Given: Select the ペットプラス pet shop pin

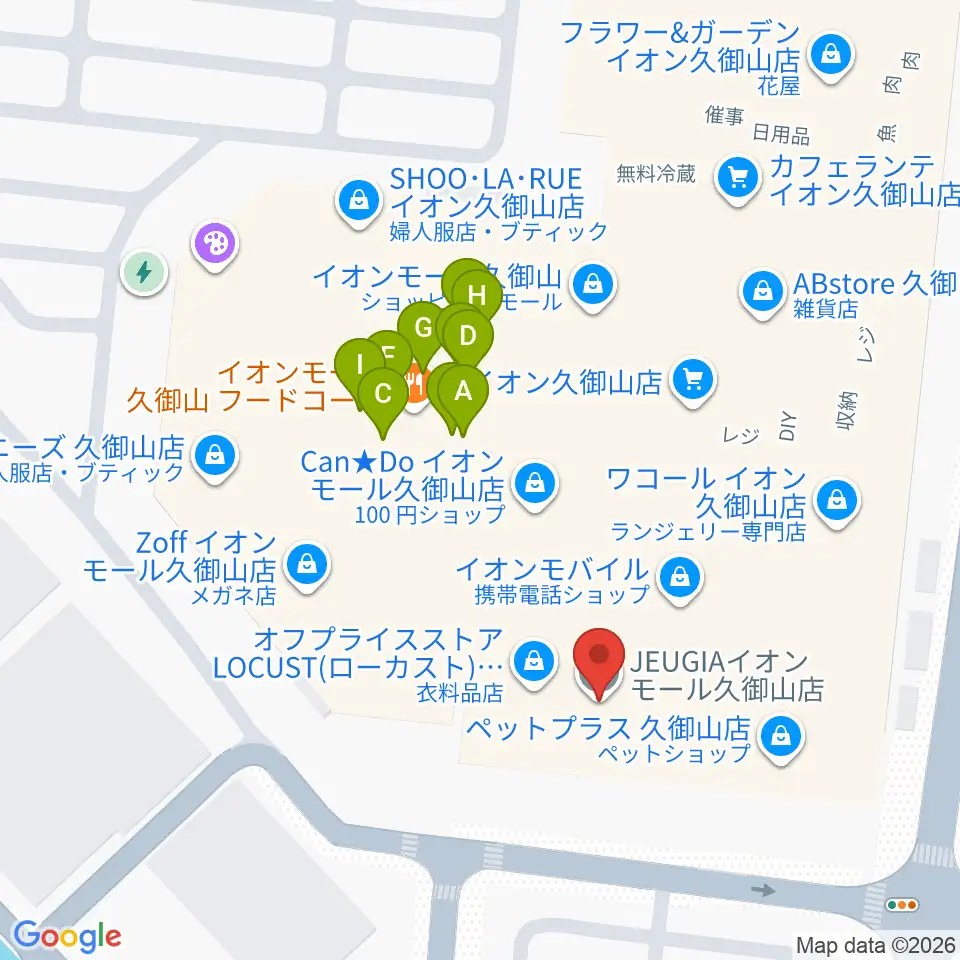Looking at the screenshot, I should click(781, 738).
